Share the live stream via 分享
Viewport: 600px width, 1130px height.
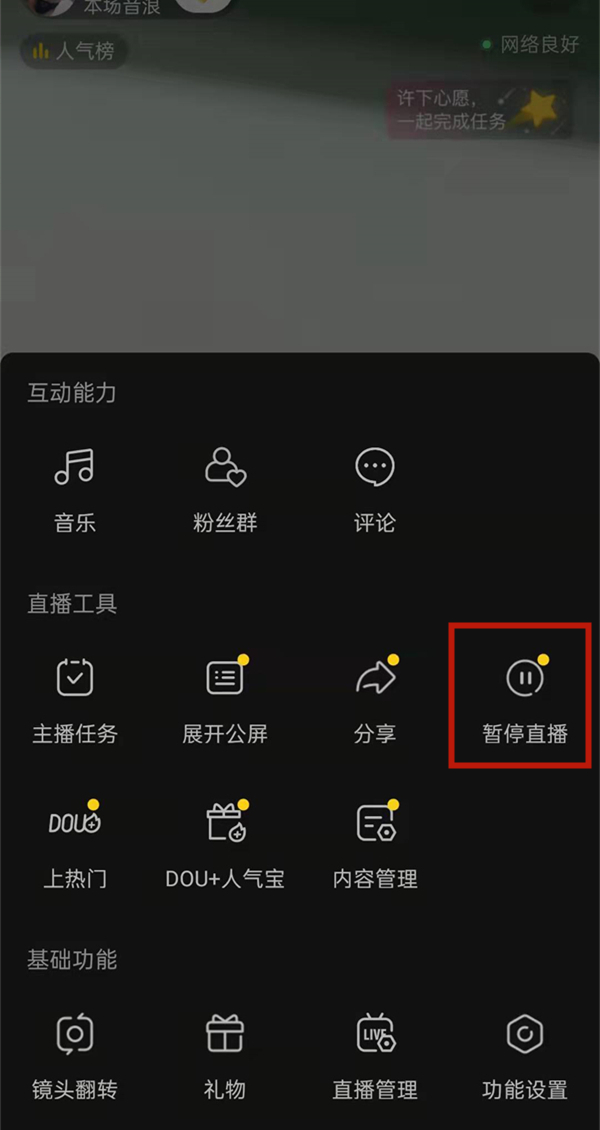click(375, 699)
